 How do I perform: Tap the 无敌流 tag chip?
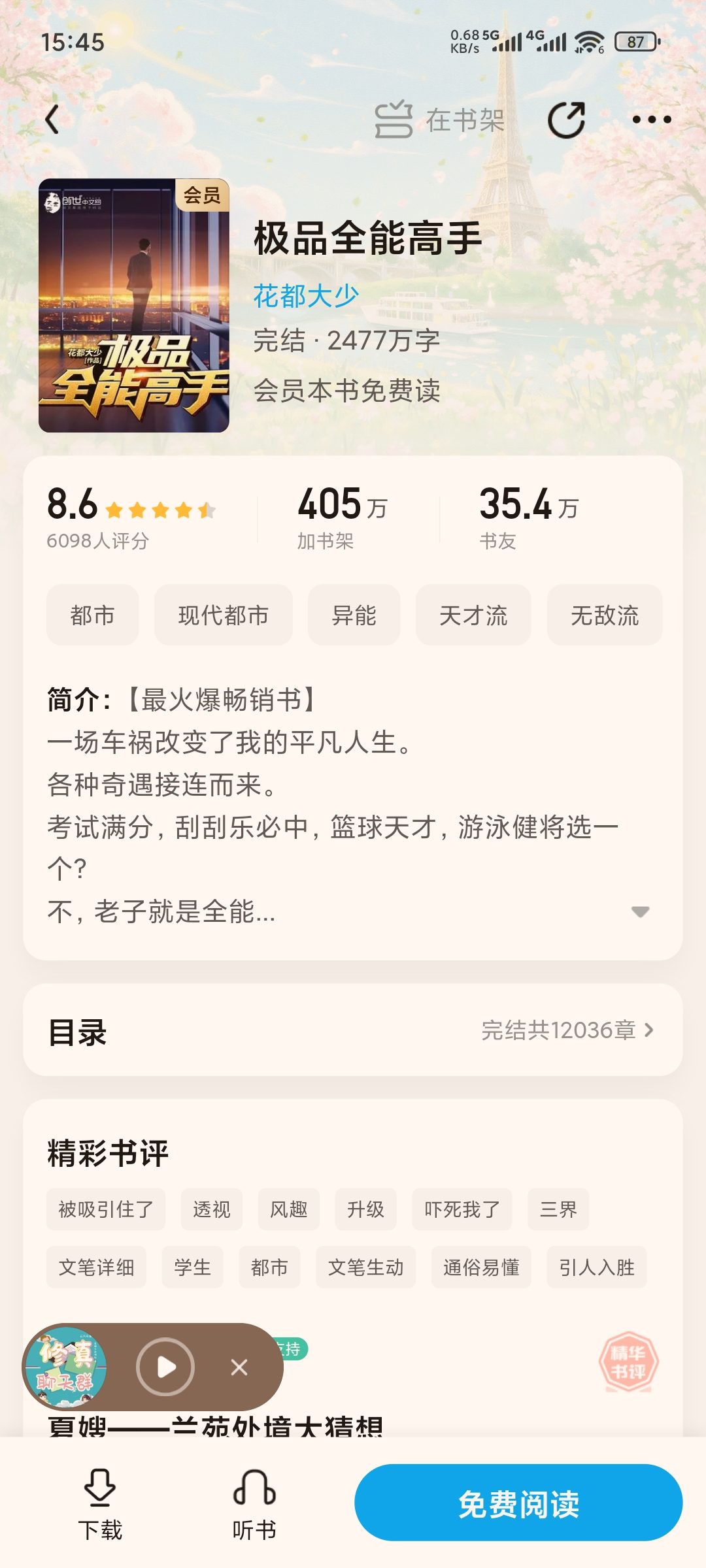point(605,615)
